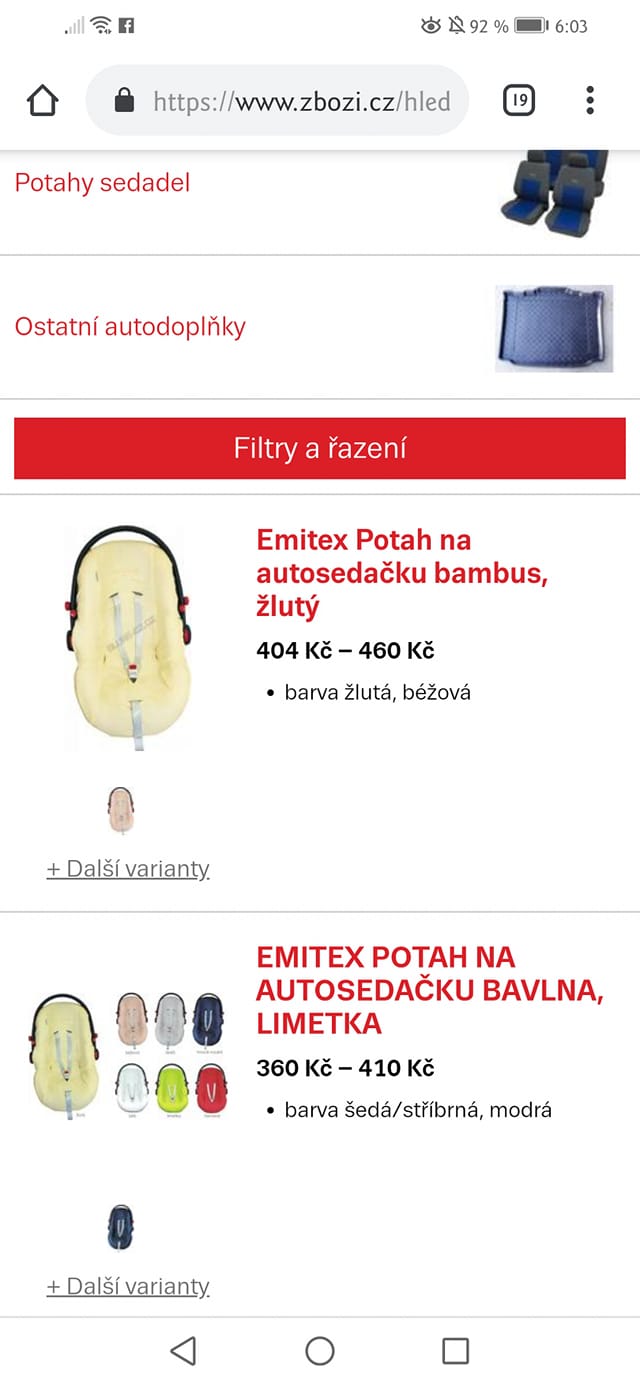Browse the Ostatní autodoplňky category
The width and height of the screenshot is (640, 1386).
pyautogui.click(x=130, y=327)
